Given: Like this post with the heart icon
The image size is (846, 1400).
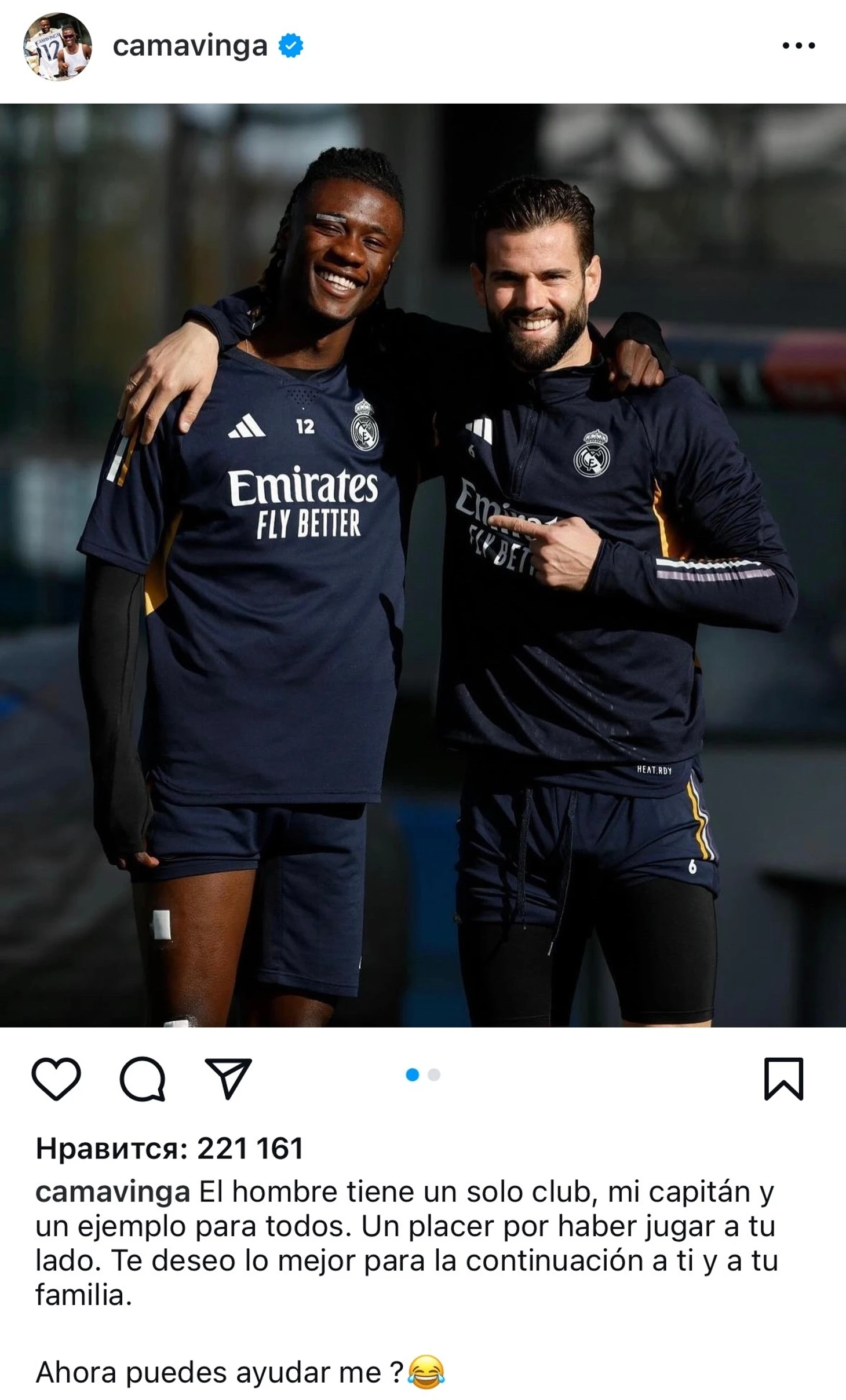Looking at the screenshot, I should (x=56, y=1079).
